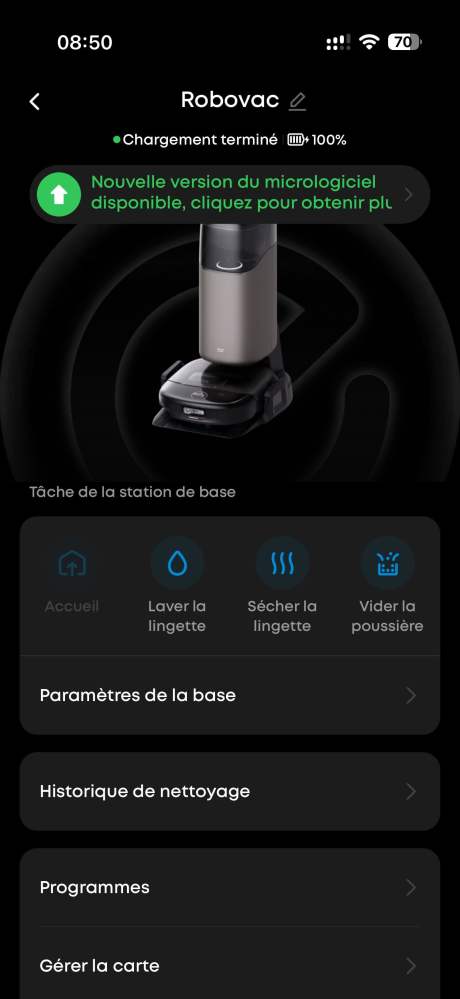This screenshot has height=999, width=460.
Task: Open Paramètres de la base
Action: coord(230,695)
